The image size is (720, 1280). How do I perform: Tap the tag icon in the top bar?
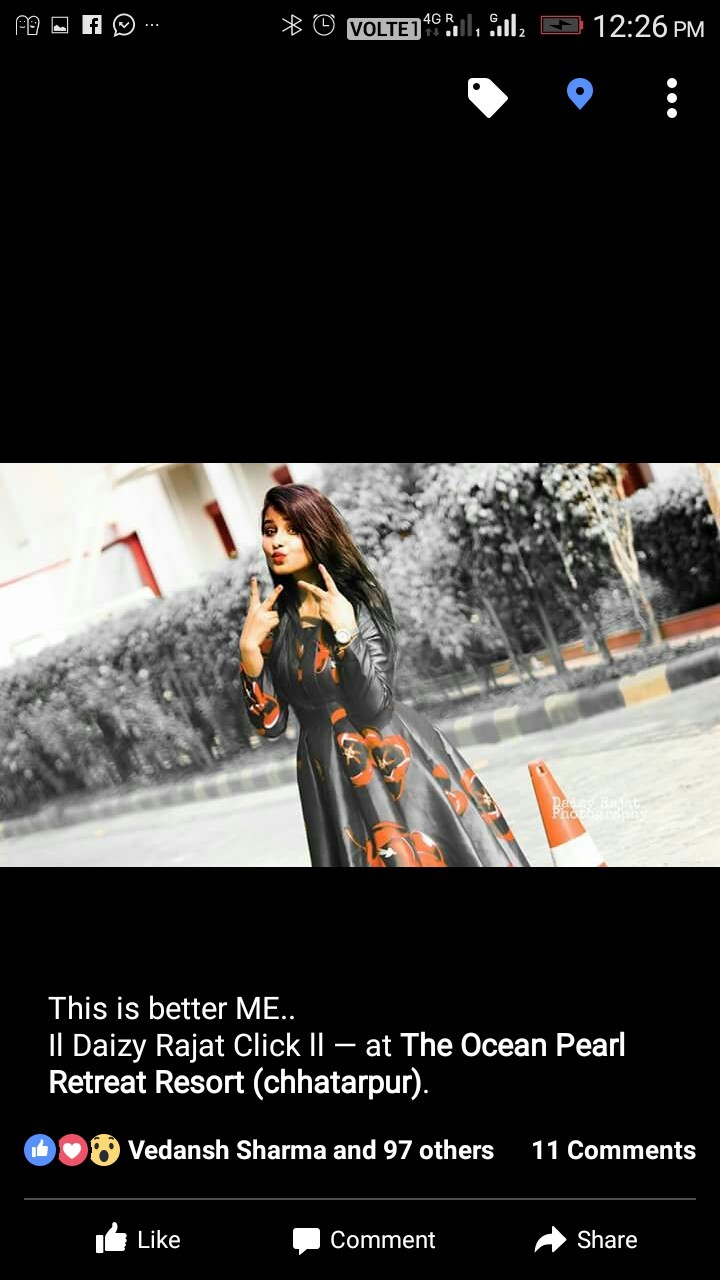coord(487,98)
